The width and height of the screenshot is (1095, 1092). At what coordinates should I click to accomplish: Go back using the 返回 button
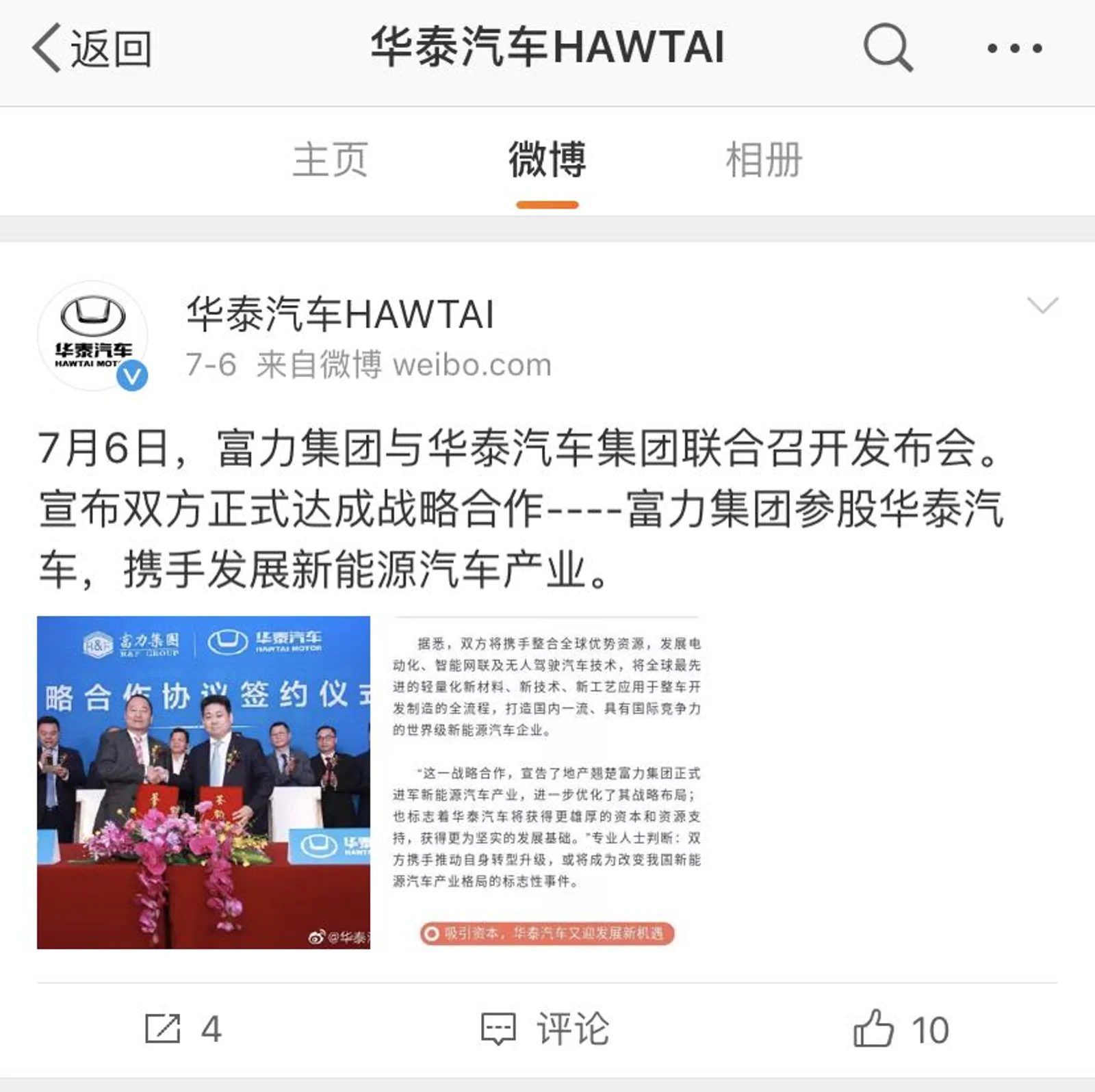pyautogui.click(x=91, y=48)
